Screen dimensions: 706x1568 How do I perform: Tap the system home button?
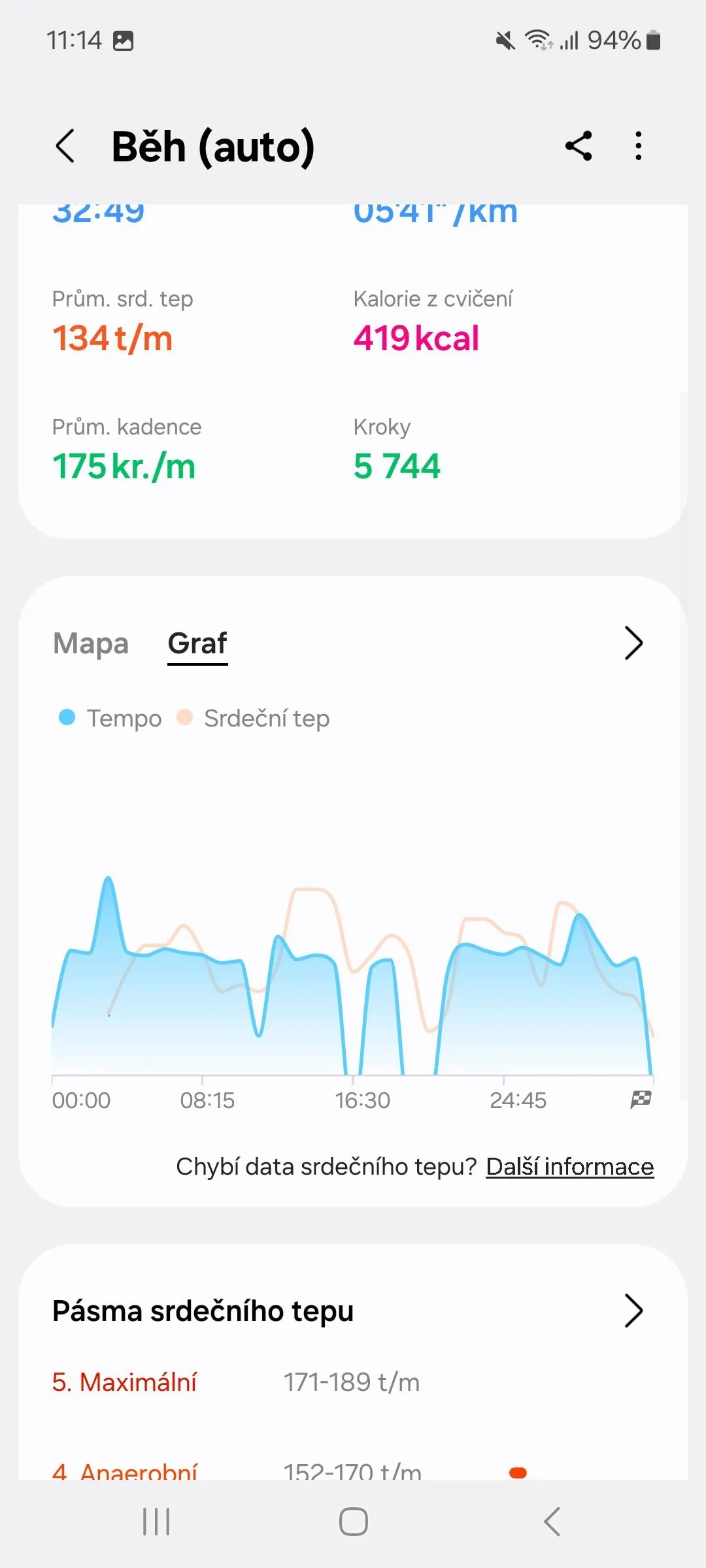click(x=353, y=1522)
